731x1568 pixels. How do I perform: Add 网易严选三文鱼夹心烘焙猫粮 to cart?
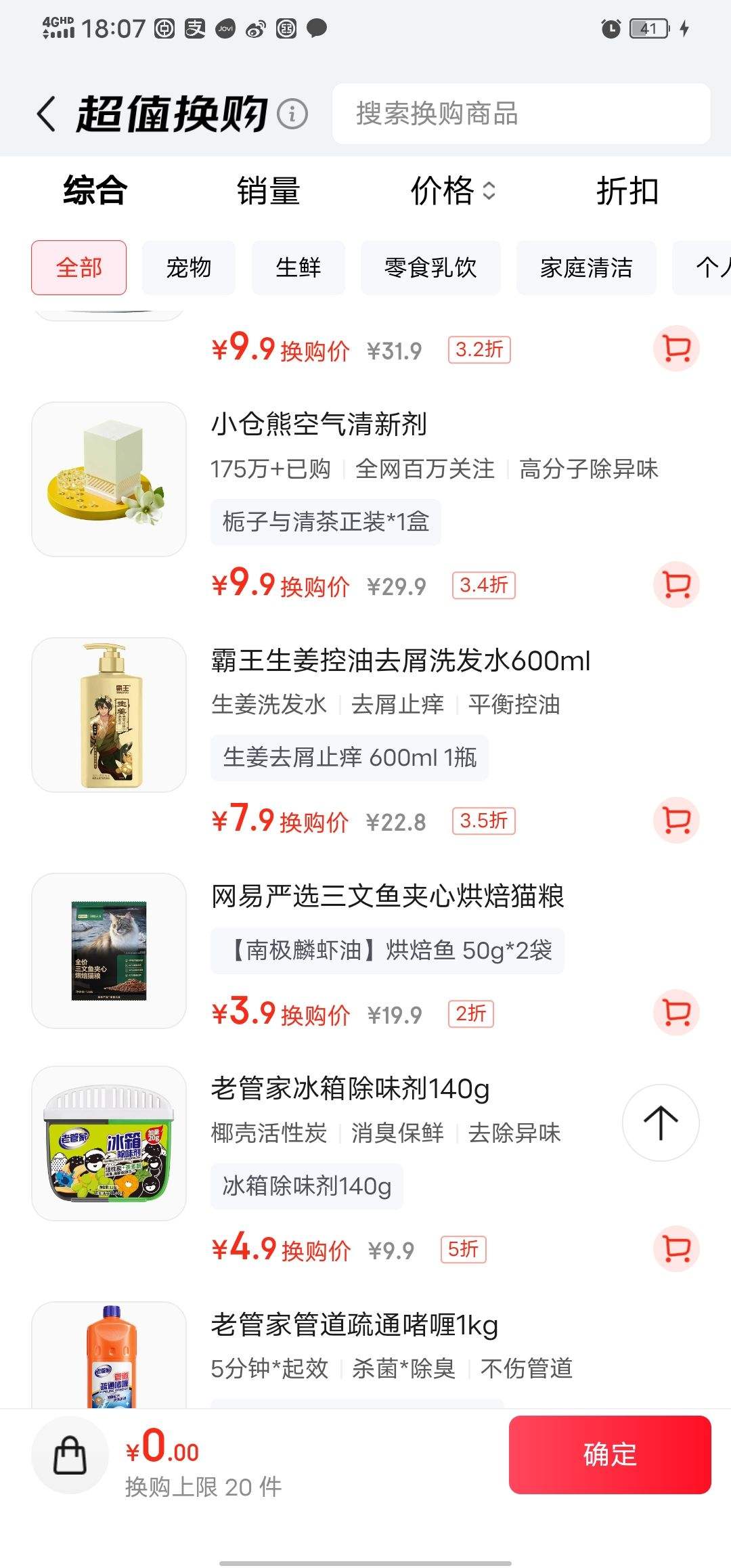point(676,1013)
